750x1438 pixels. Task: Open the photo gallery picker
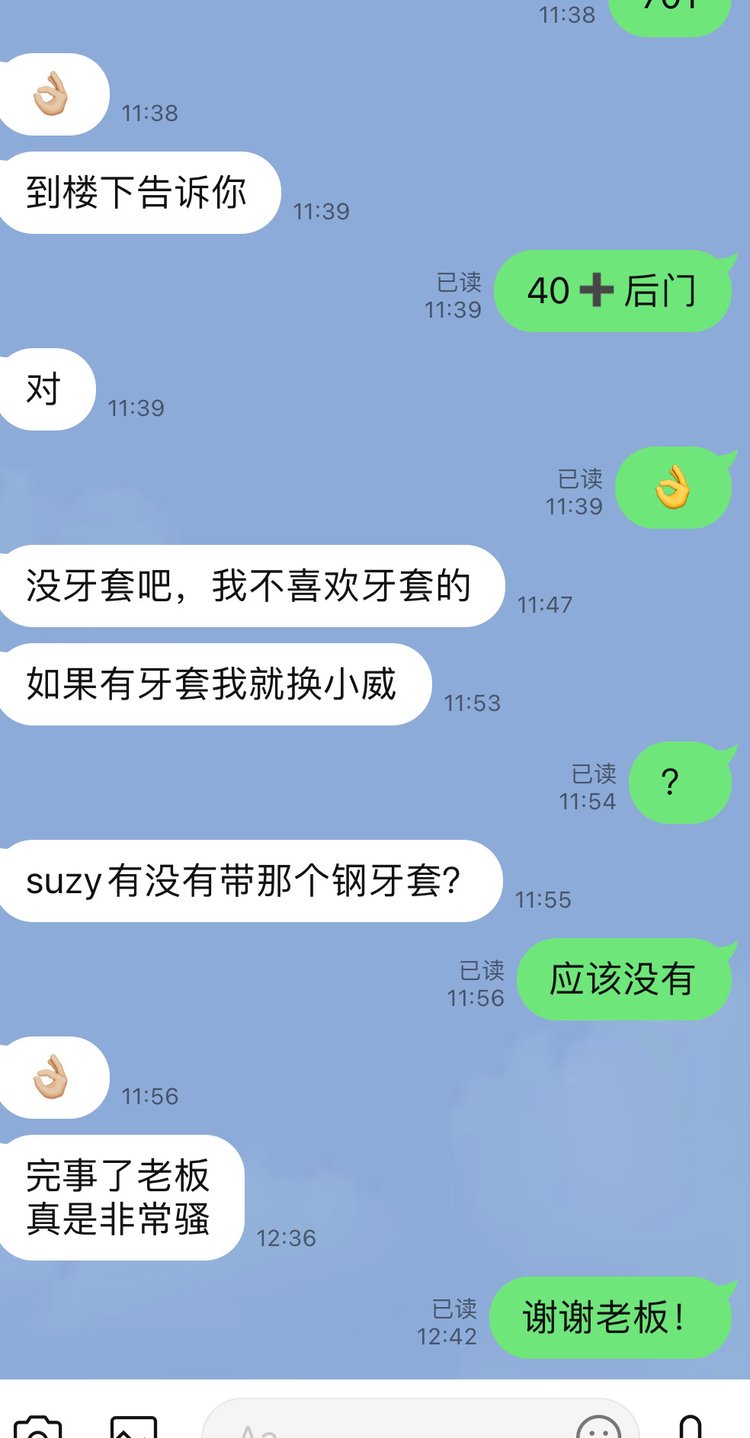pos(133,1428)
